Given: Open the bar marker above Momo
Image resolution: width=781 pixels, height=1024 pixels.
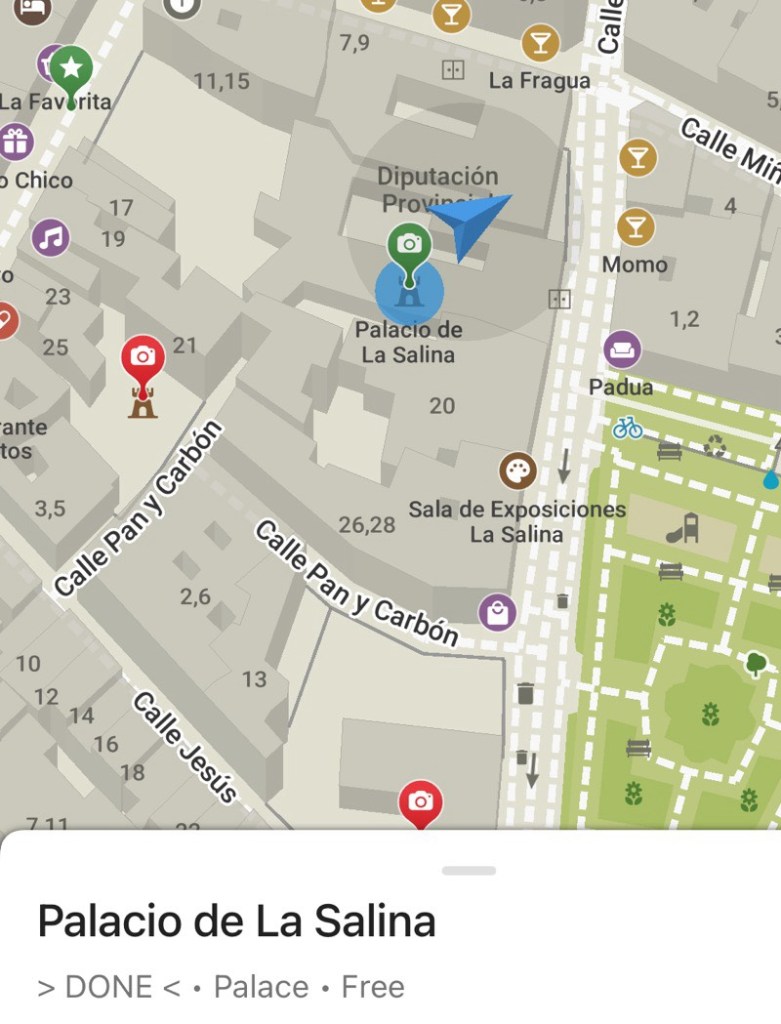Looking at the screenshot, I should point(637,157).
